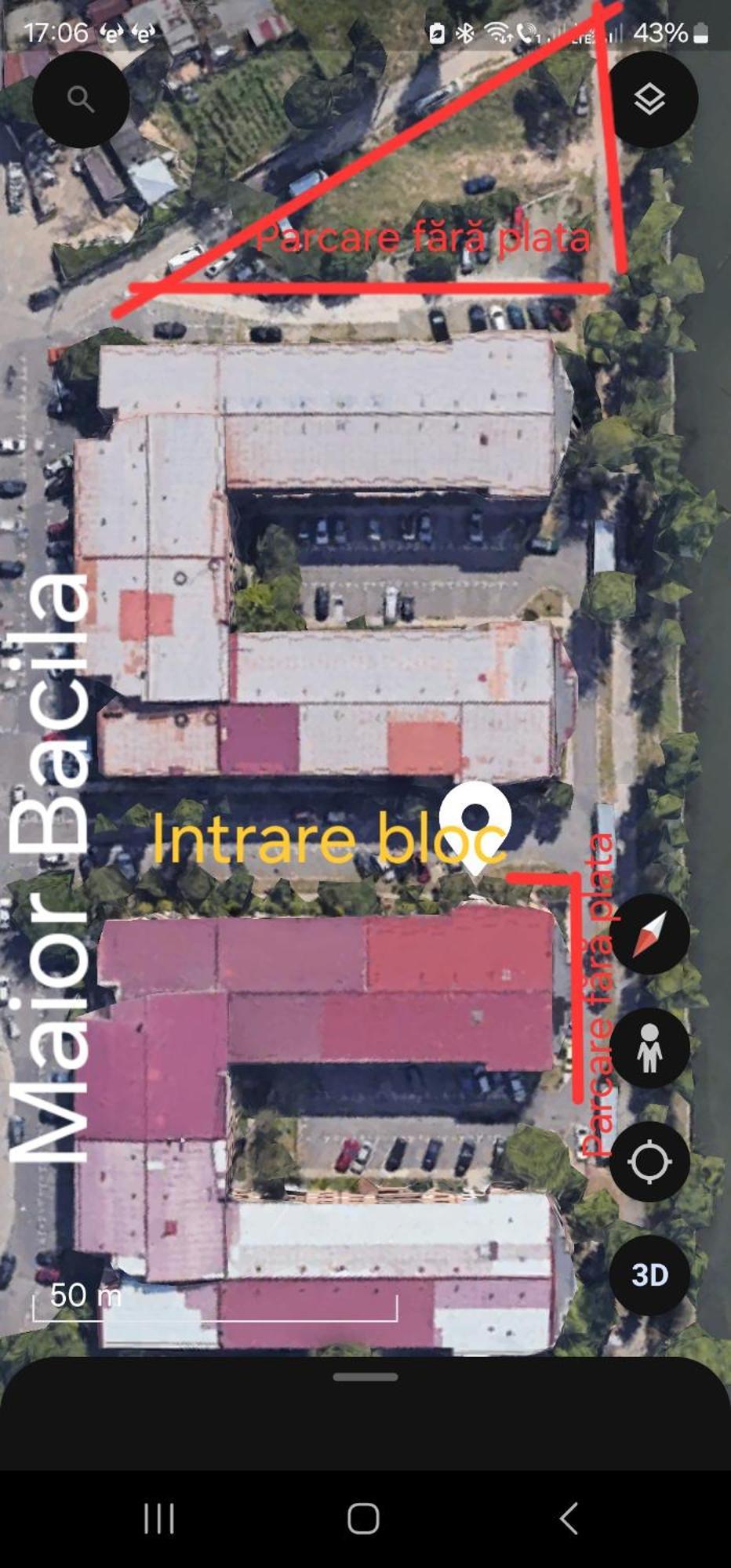Open the map layers menu
Screen dimensions: 731x1568
pyautogui.click(x=649, y=99)
